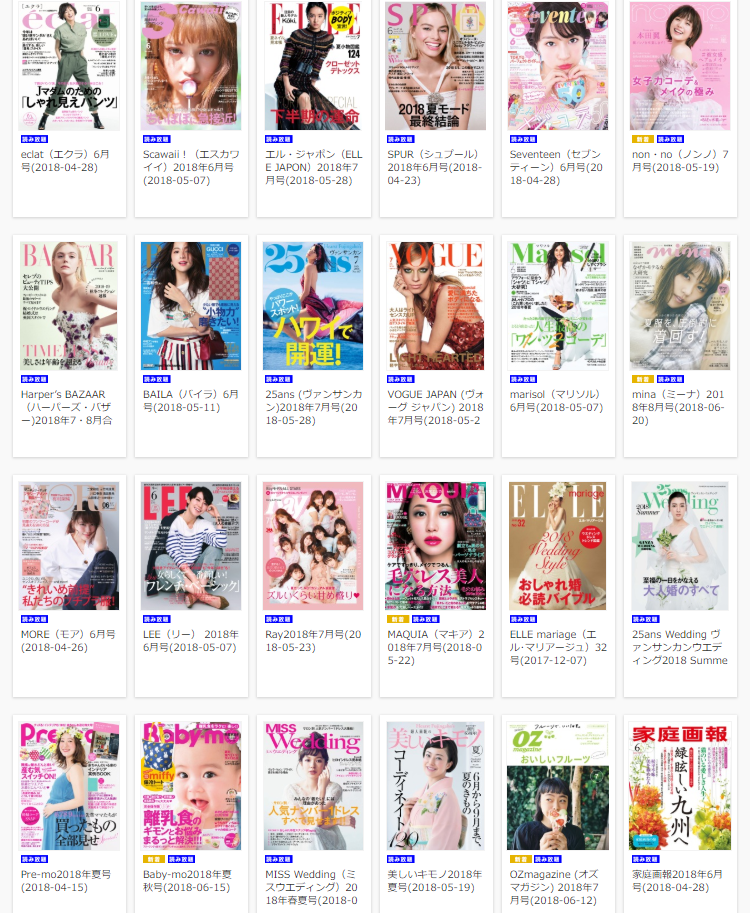The image size is (750, 913).
Task: Open MORE June issue
Action: [69, 545]
